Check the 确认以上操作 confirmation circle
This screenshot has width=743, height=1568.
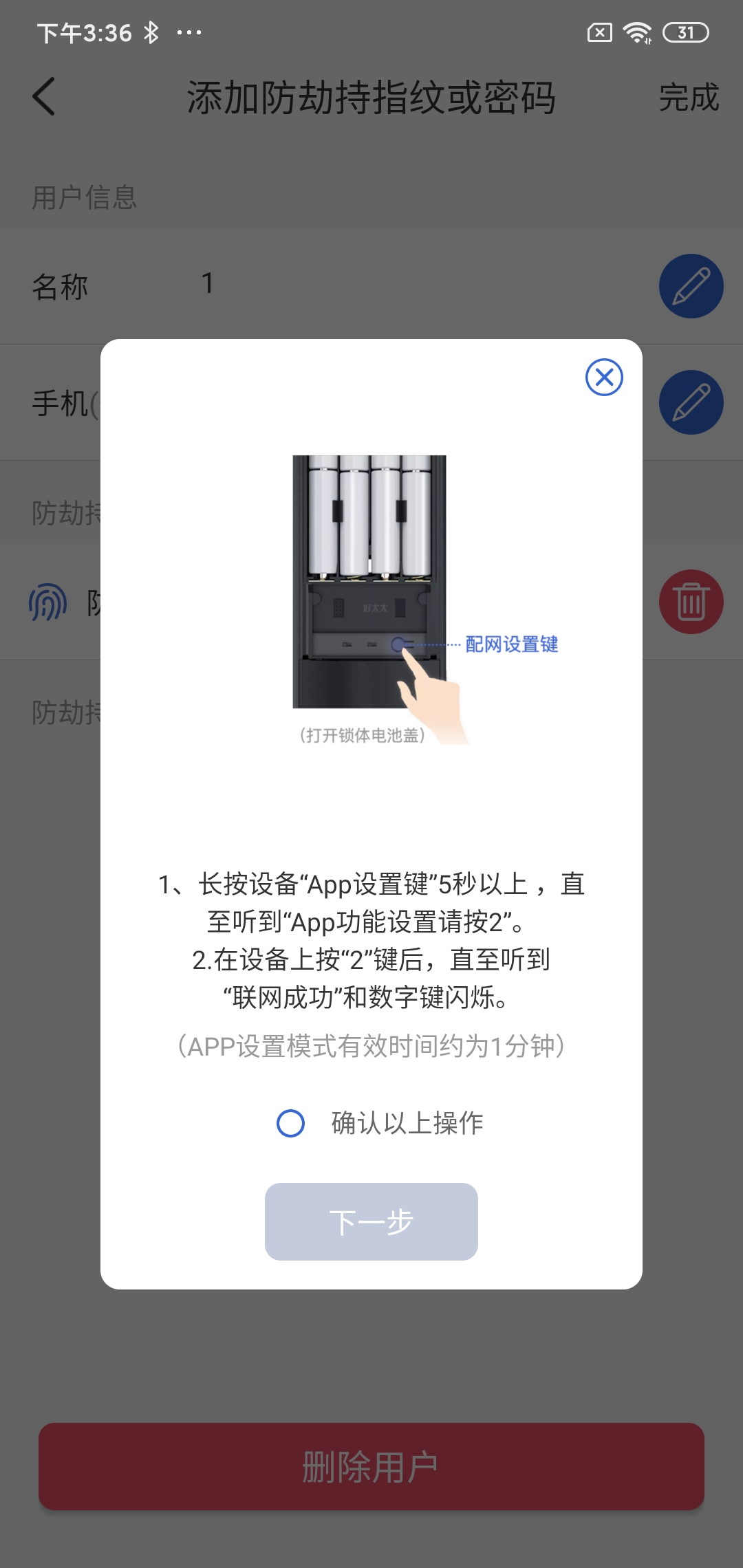[290, 1123]
